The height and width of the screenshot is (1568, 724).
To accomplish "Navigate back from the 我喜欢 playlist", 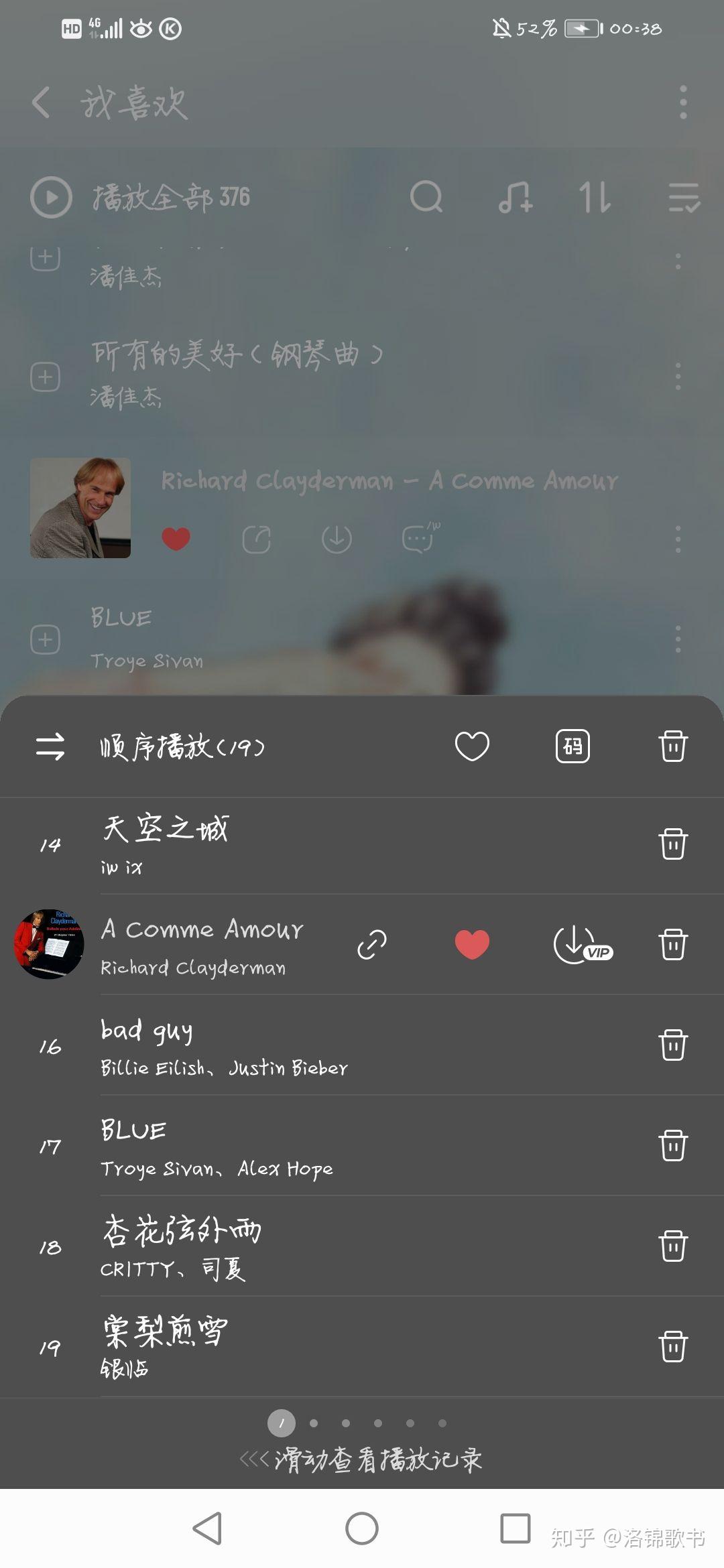I will point(40,101).
